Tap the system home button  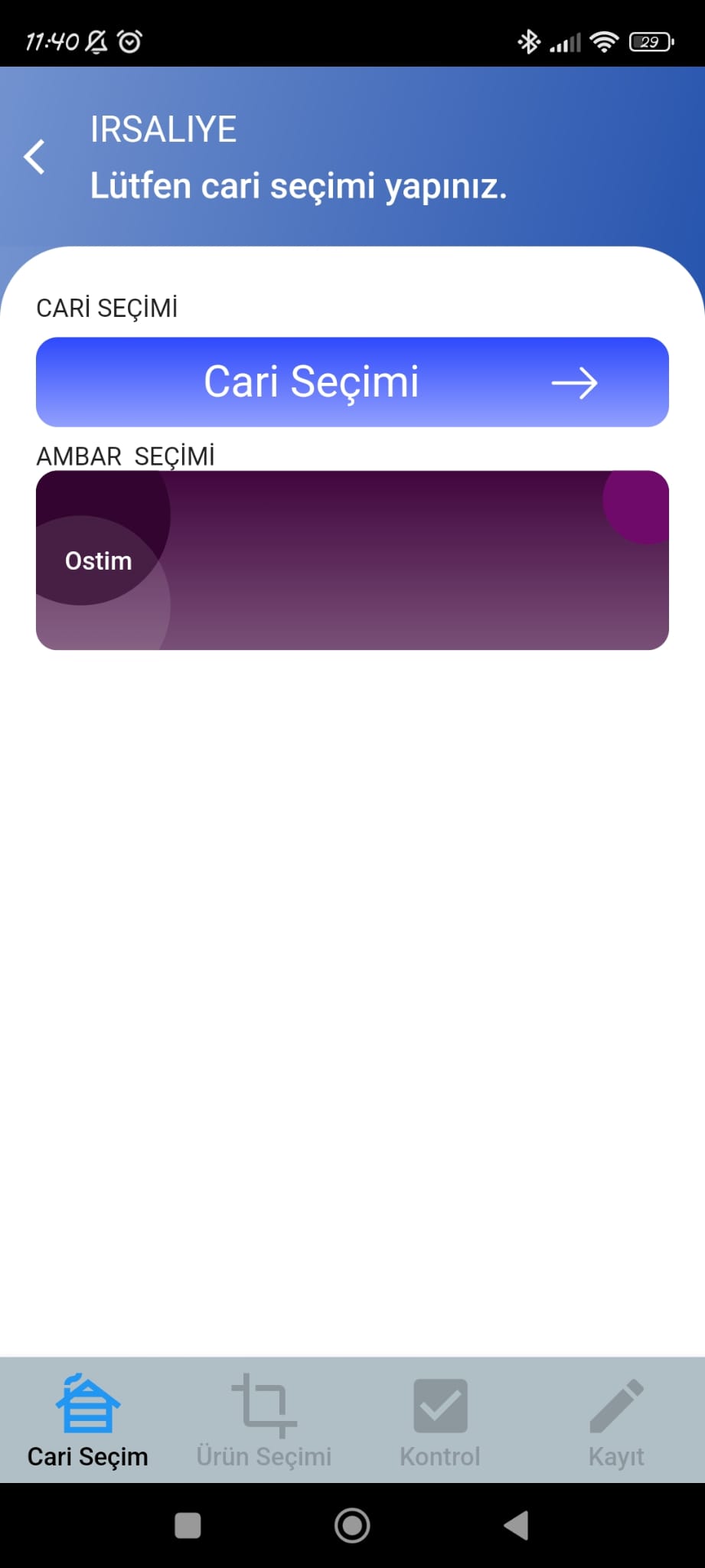tap(352, 1526)
